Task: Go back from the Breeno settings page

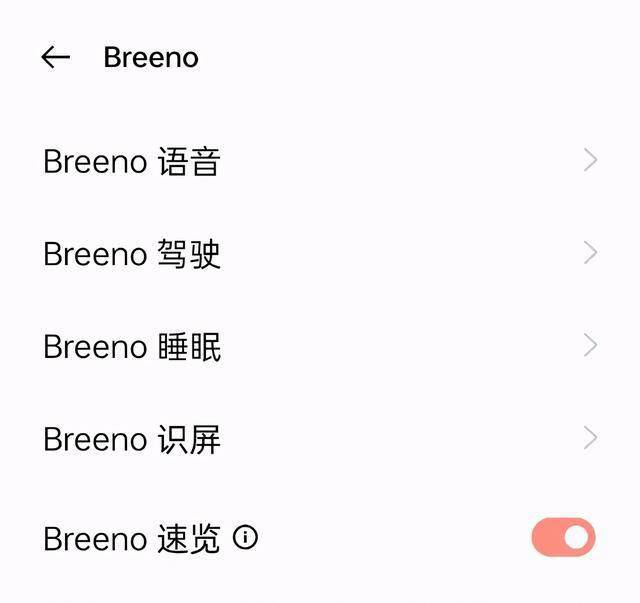Action: (x=55, y=58)
